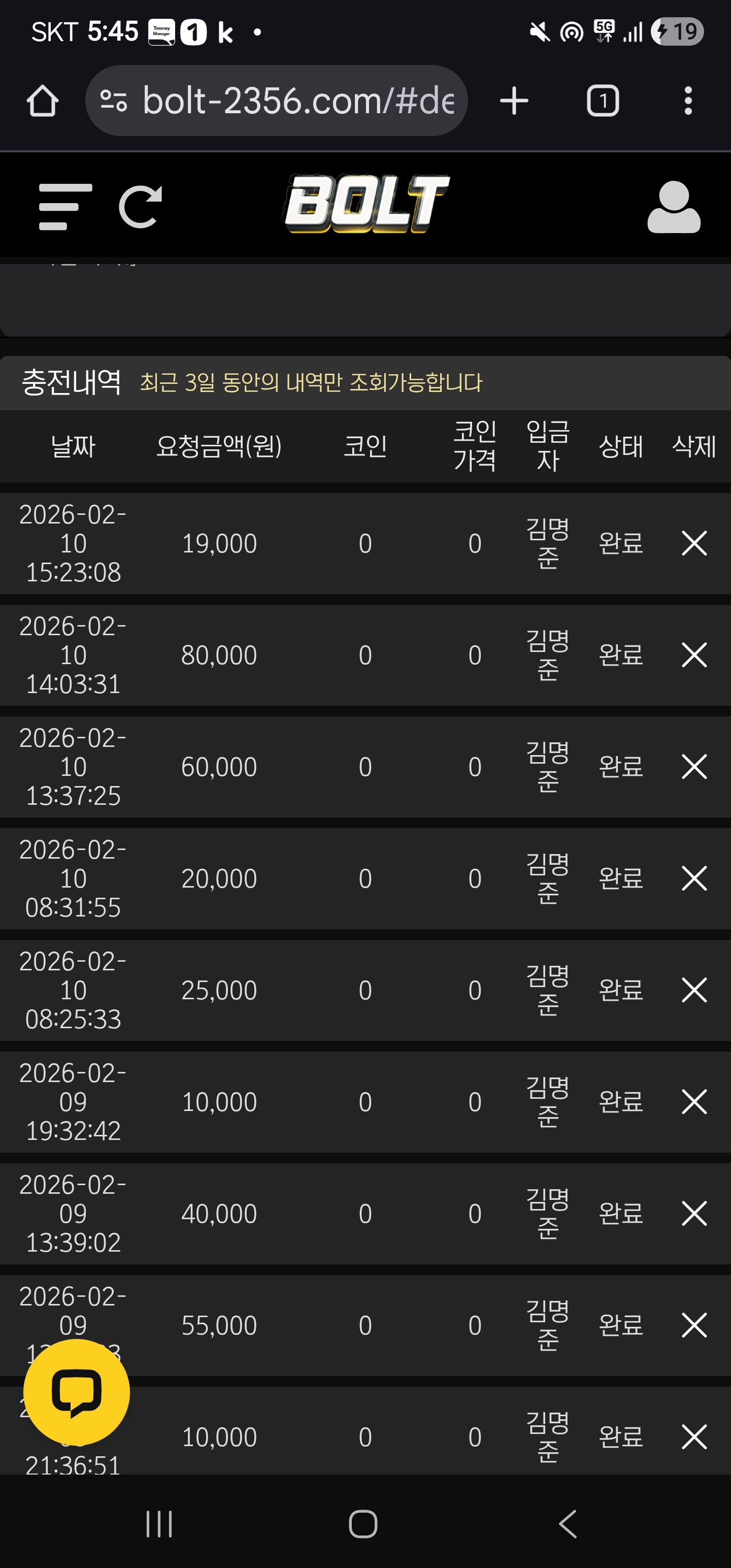Open the browser home page
731x1568 pixels.
[43, 101]
